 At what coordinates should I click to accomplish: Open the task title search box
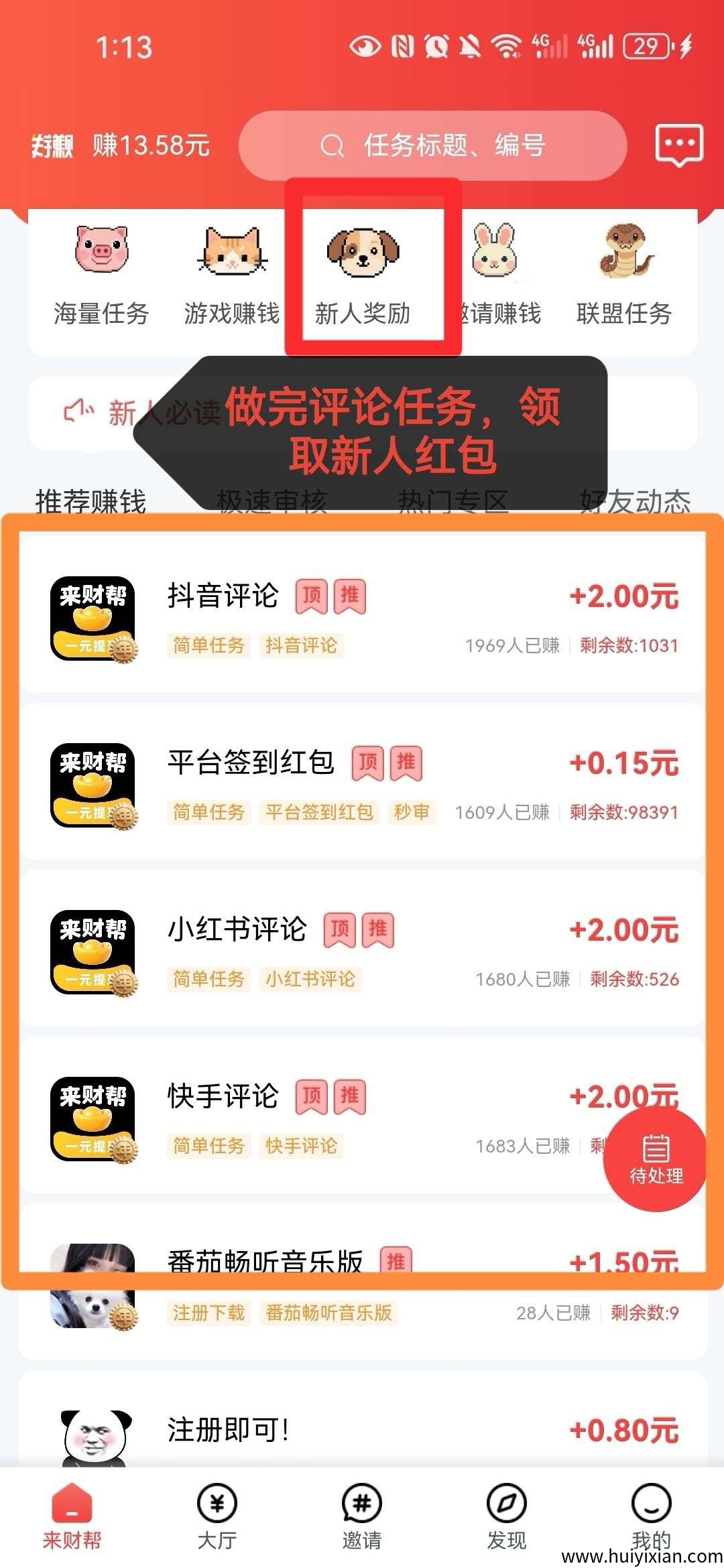(432, 145)
